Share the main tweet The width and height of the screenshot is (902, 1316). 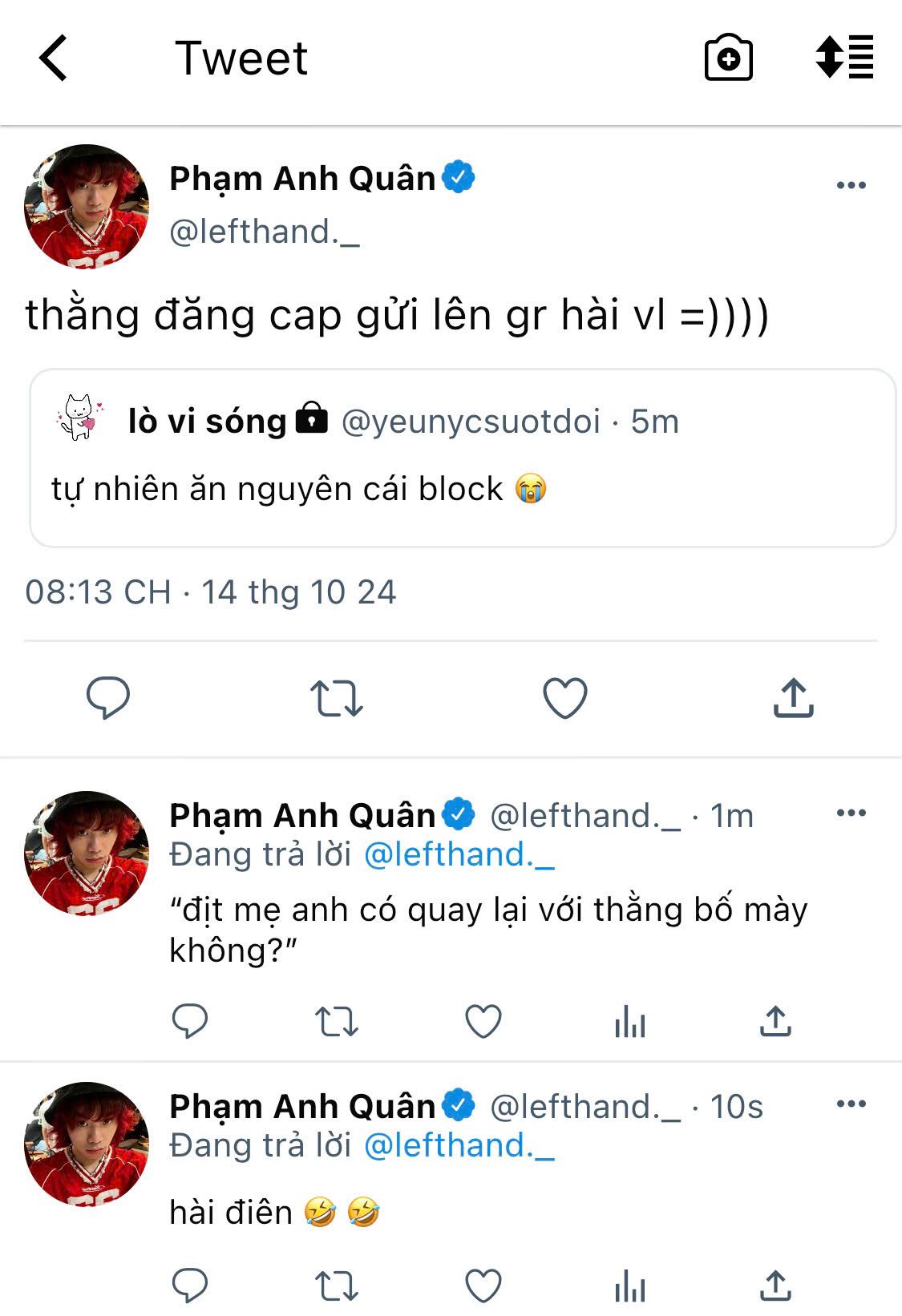793,697
